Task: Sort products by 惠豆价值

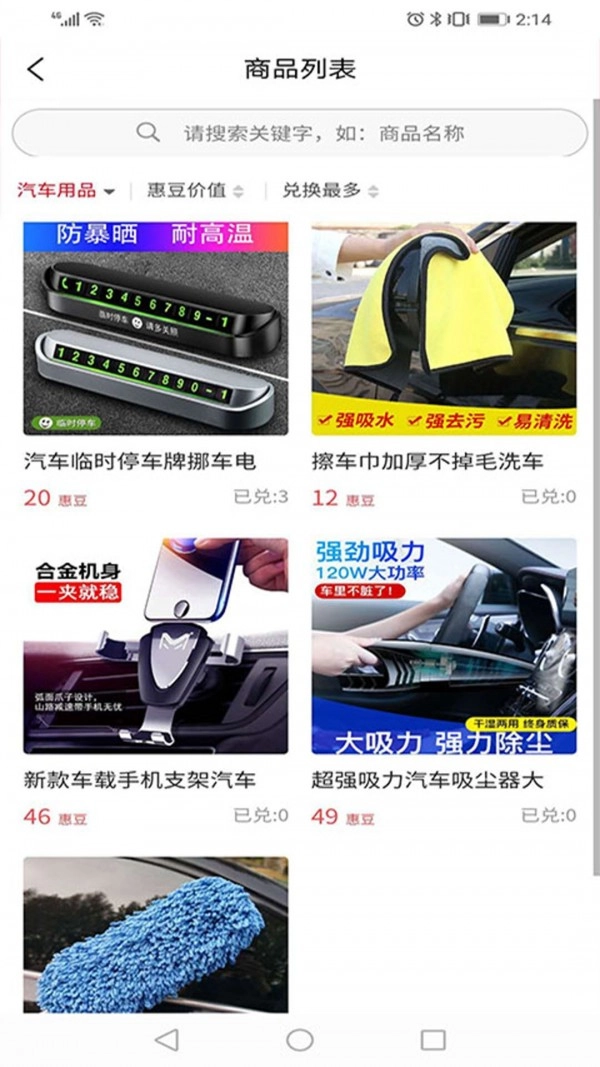Action: pyautogui.click(x=195, y=190)
